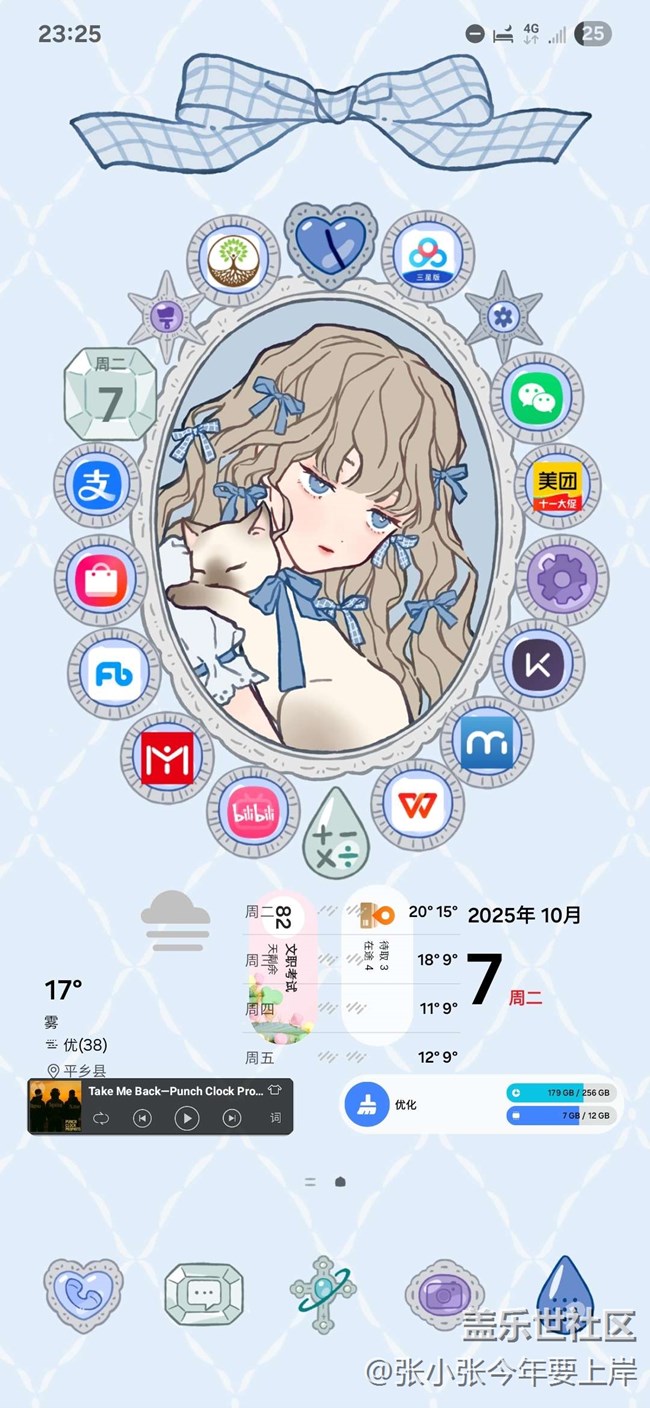Open the messages app in the dock
This screenshot has width=650, height=1408.
[204, 1293]
